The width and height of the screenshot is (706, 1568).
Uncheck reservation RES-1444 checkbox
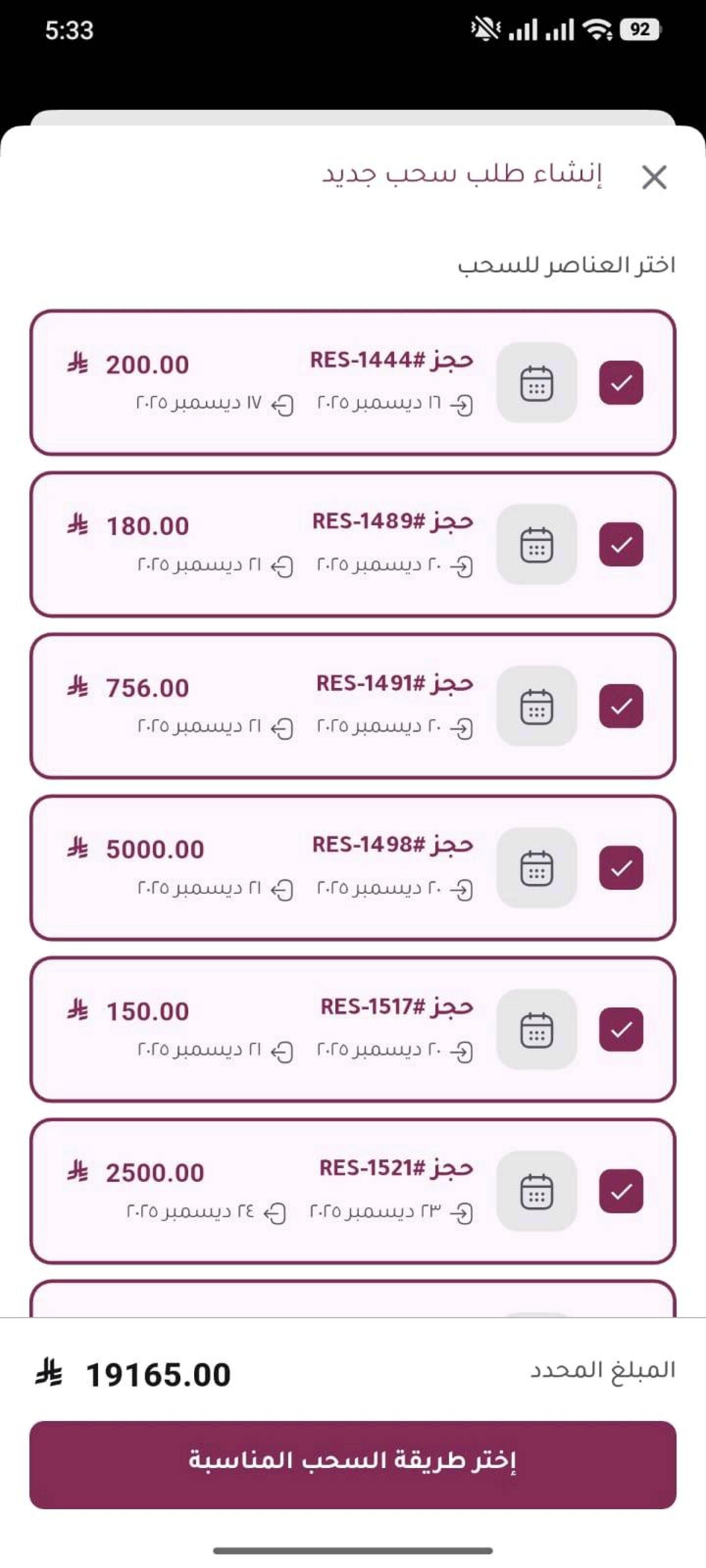pyautogui.click(x=621, y=383)
